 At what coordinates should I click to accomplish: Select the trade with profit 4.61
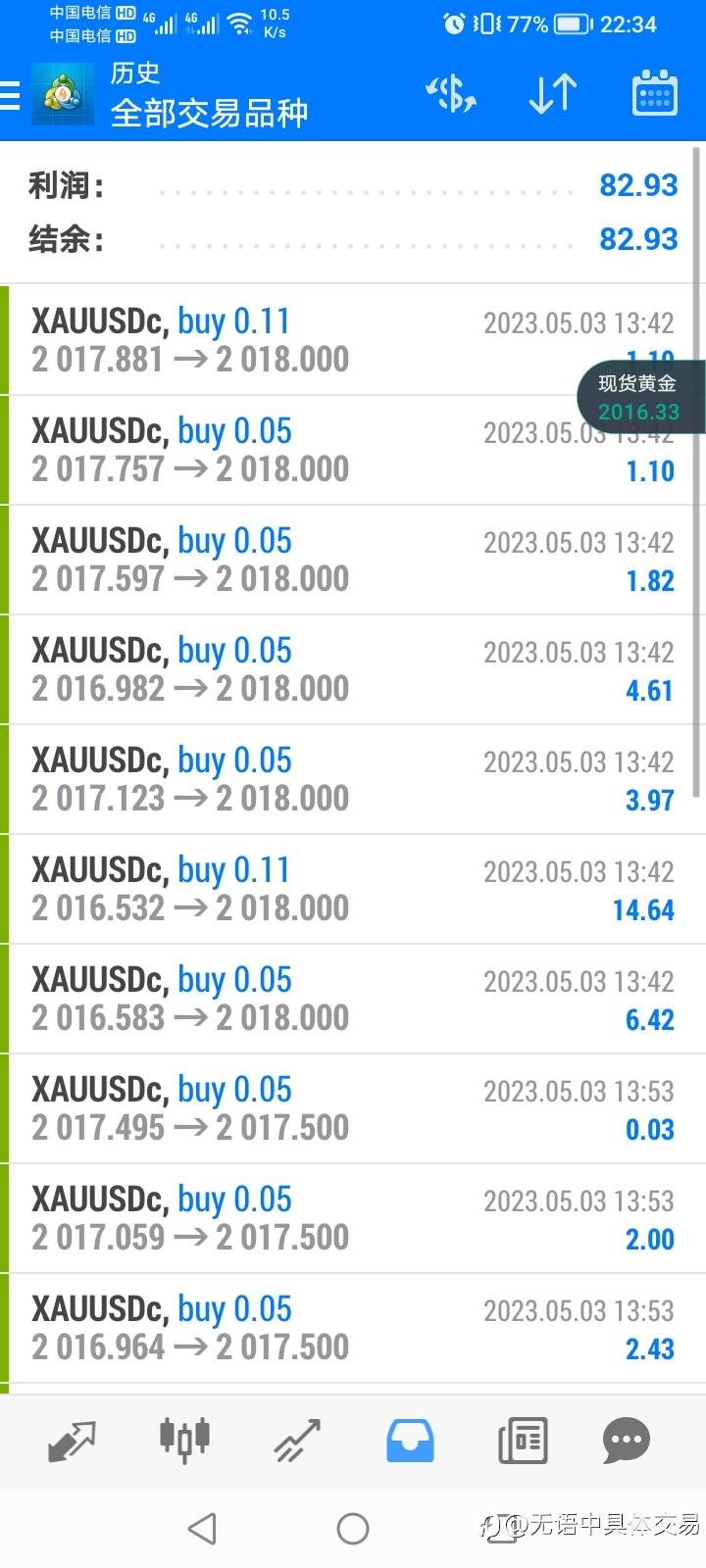tap(353, 669)
